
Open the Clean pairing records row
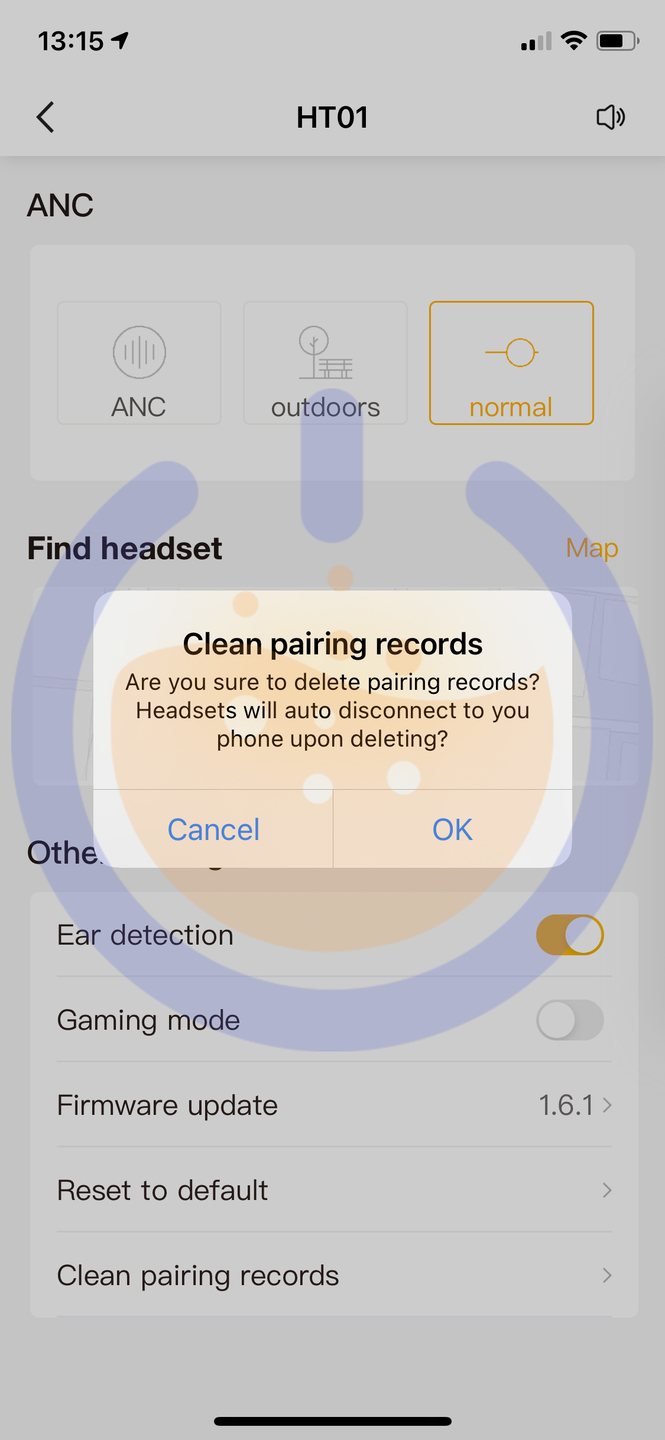pyautogui.click(x=333, y=1275)
